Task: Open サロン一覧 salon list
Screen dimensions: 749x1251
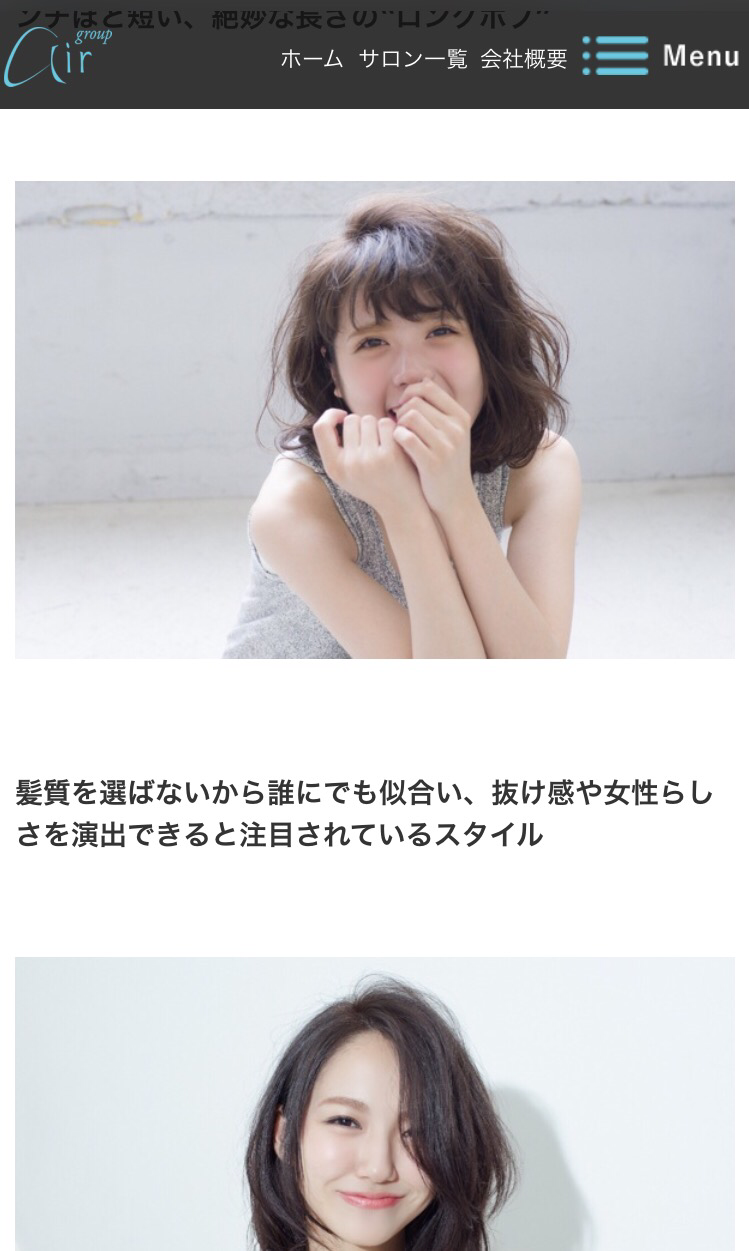Action: (412, 59)
